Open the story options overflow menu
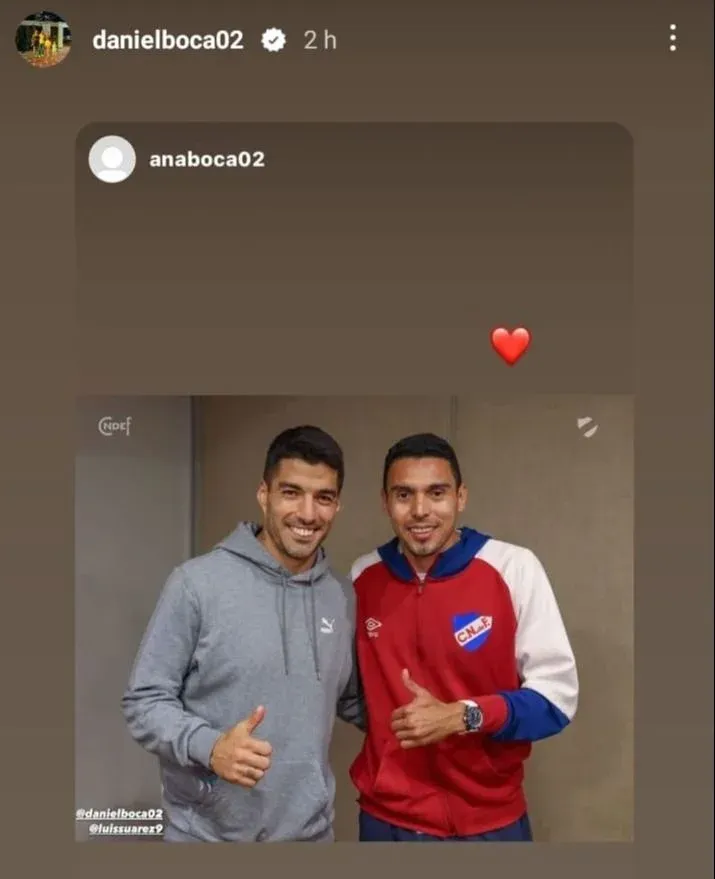Viewport: 715px width, 879px height. pyautogui.click(x=672, y=39)
